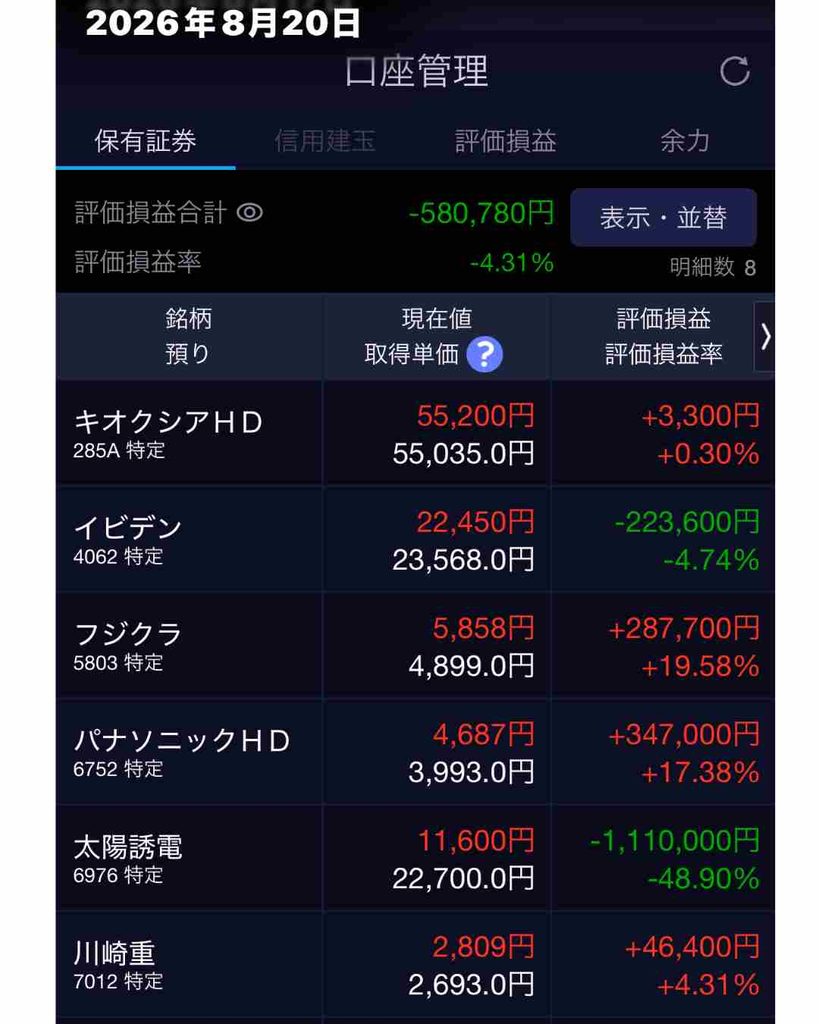This screenshot has height=1024, width=819.
Task: Open the 余力 tab
Action: [684, 141]
